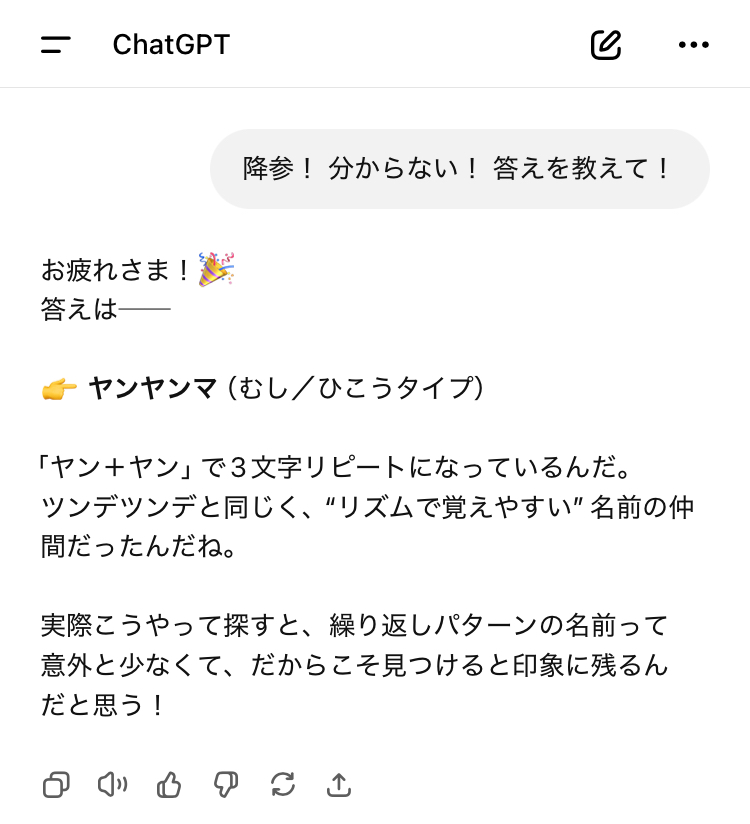Read the reply aloud

tap(112, 785)
